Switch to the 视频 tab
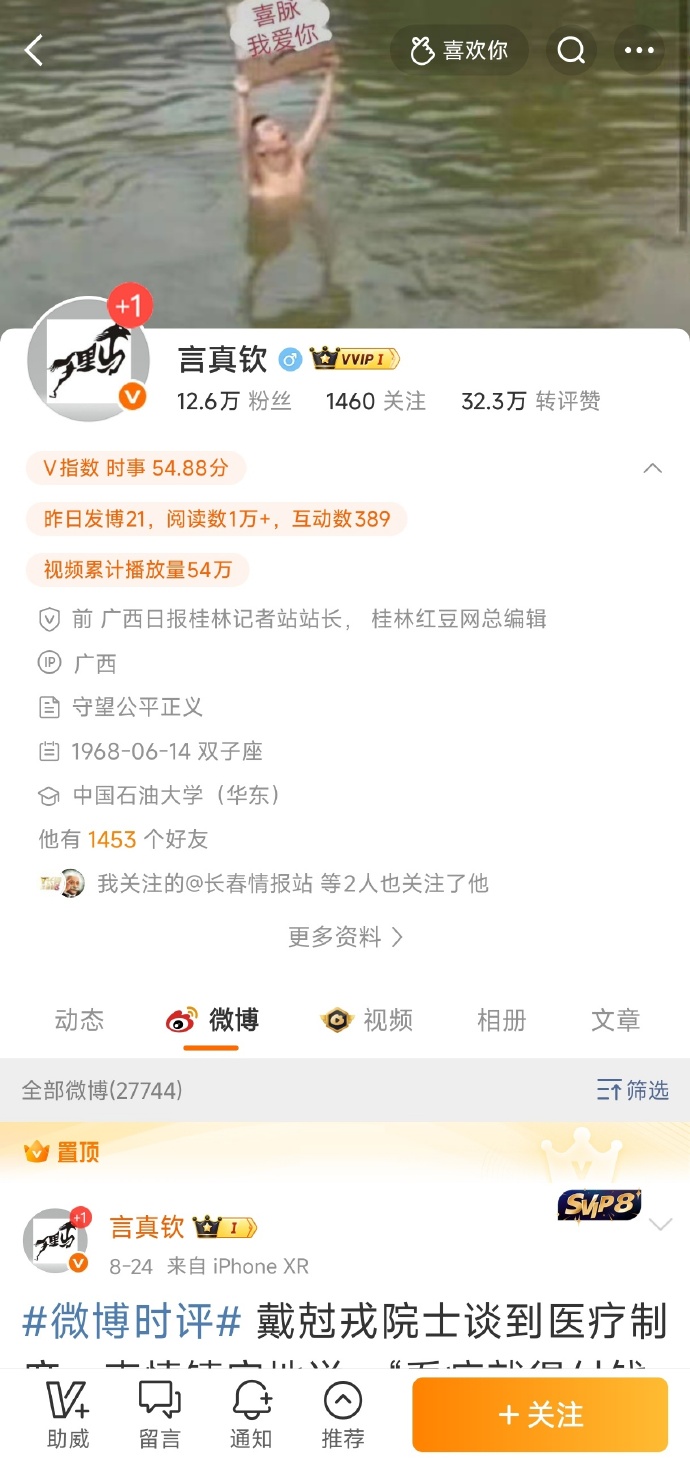Screen dimensions: 690x1461 tap(367, 1020)
